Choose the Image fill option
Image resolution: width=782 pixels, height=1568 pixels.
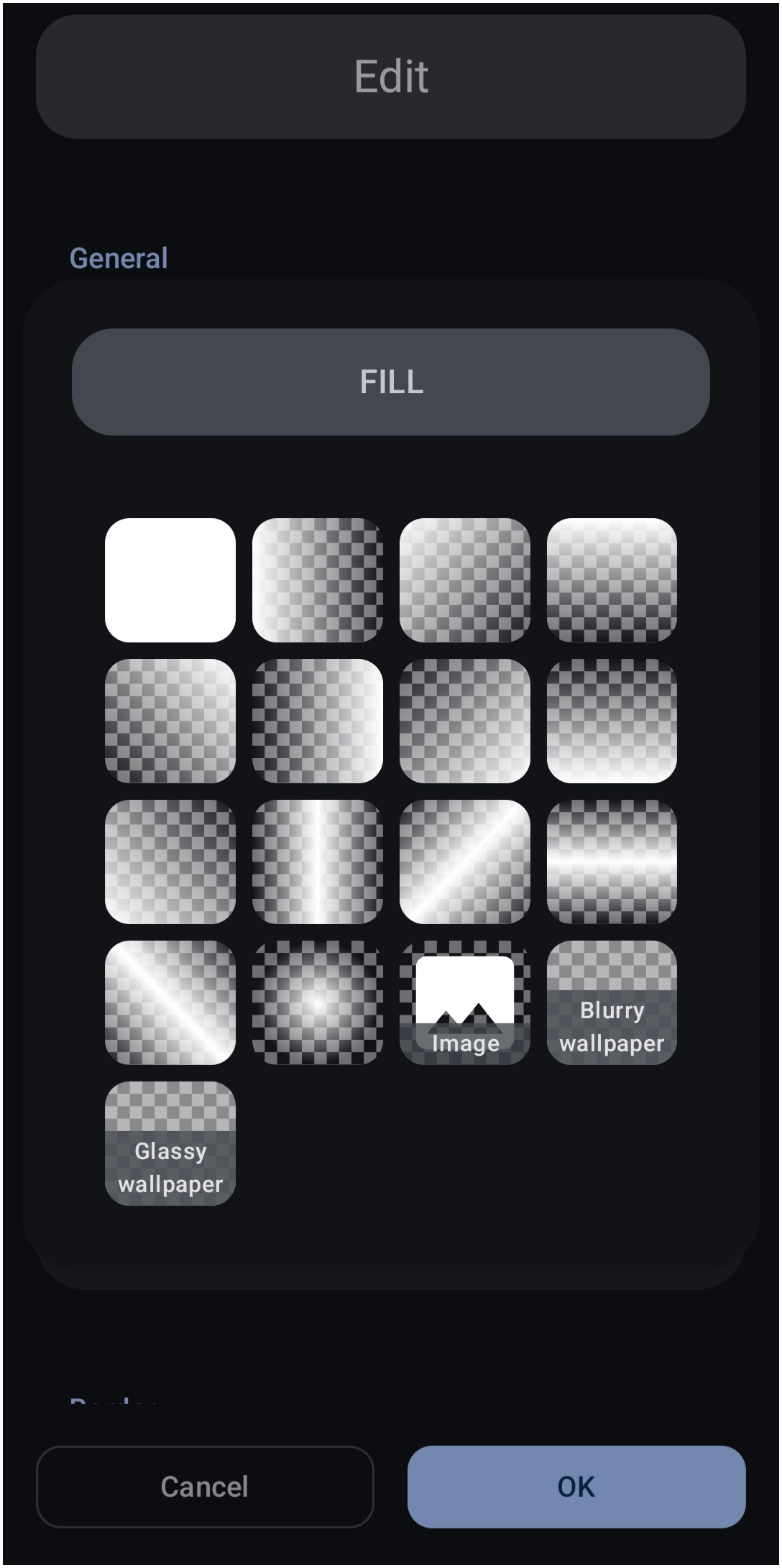coord(465,1002)
